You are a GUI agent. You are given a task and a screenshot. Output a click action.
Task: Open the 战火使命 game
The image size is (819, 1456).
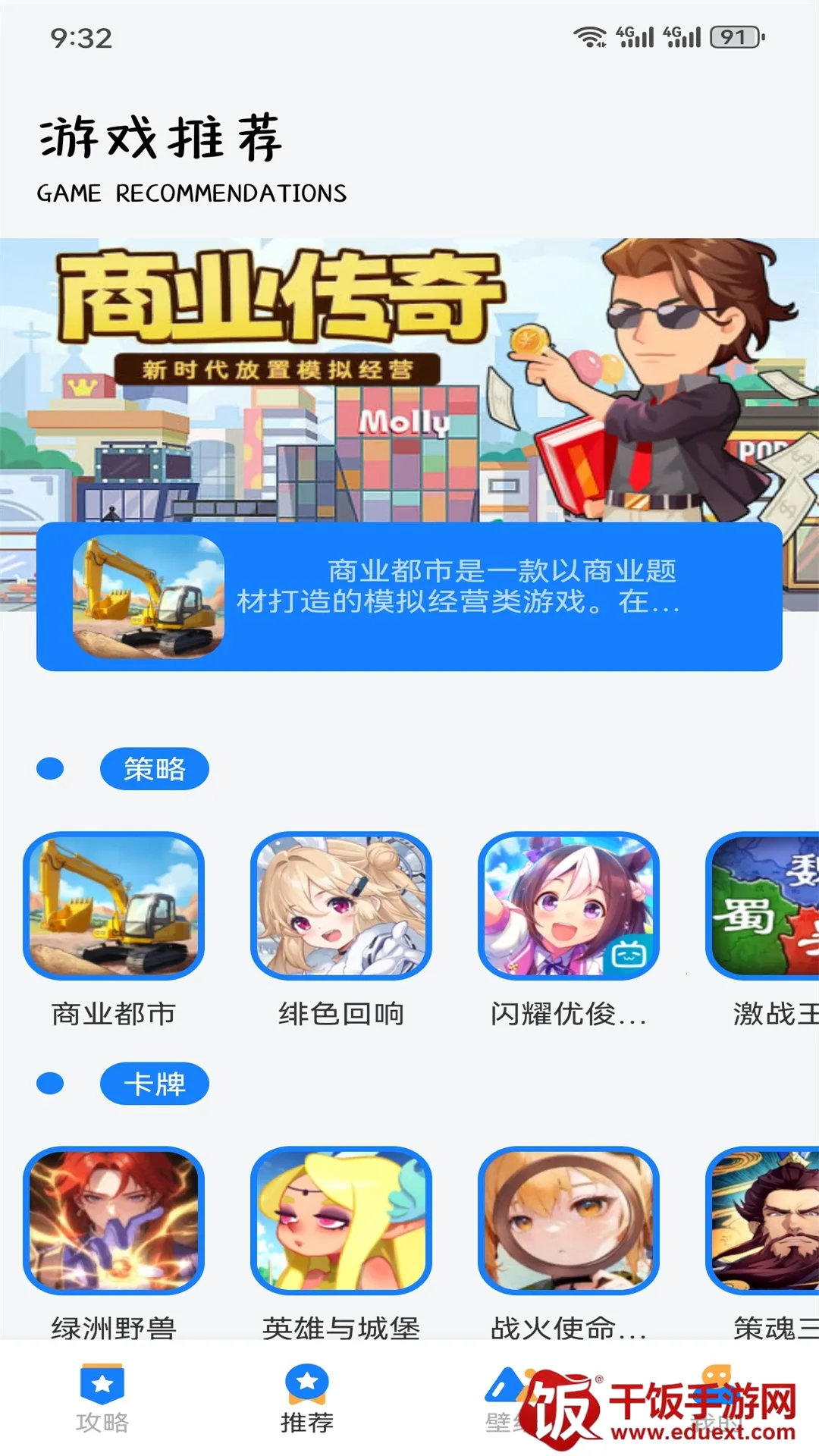click(x=569, y=1220)
